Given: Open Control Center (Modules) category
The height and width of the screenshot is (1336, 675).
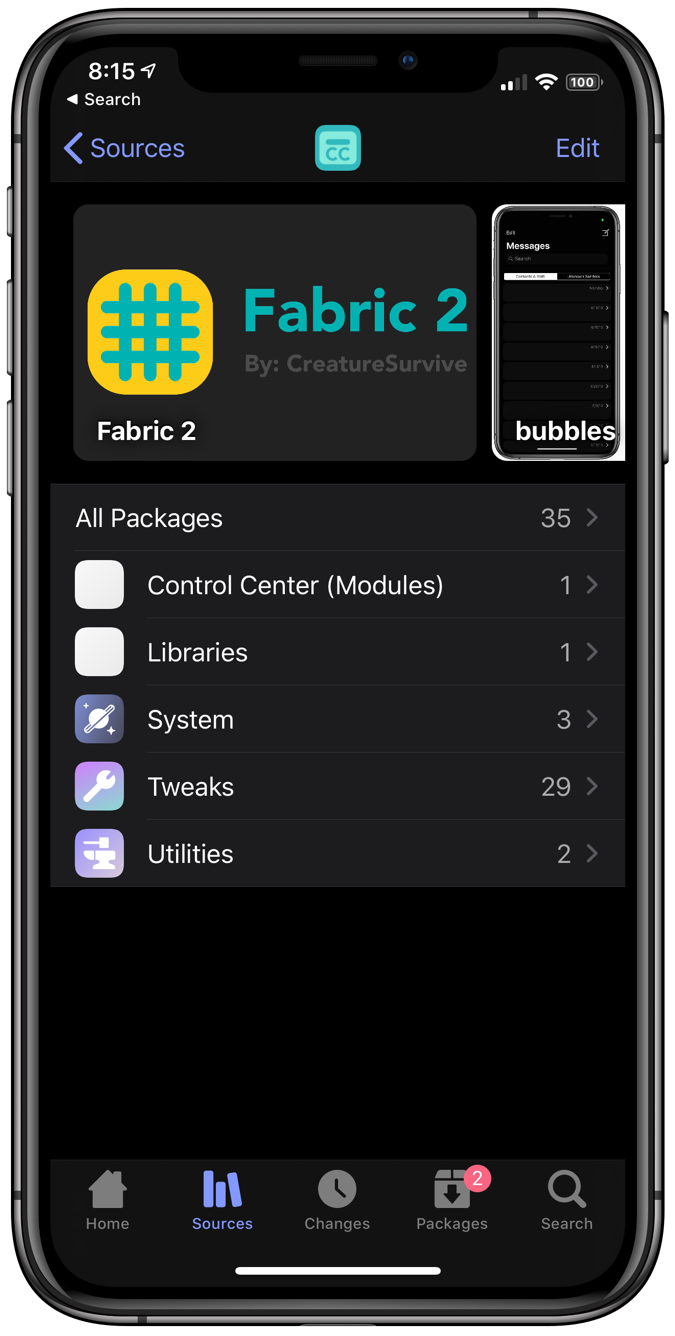Looking at the screenshot, I should tap(337, 585).
